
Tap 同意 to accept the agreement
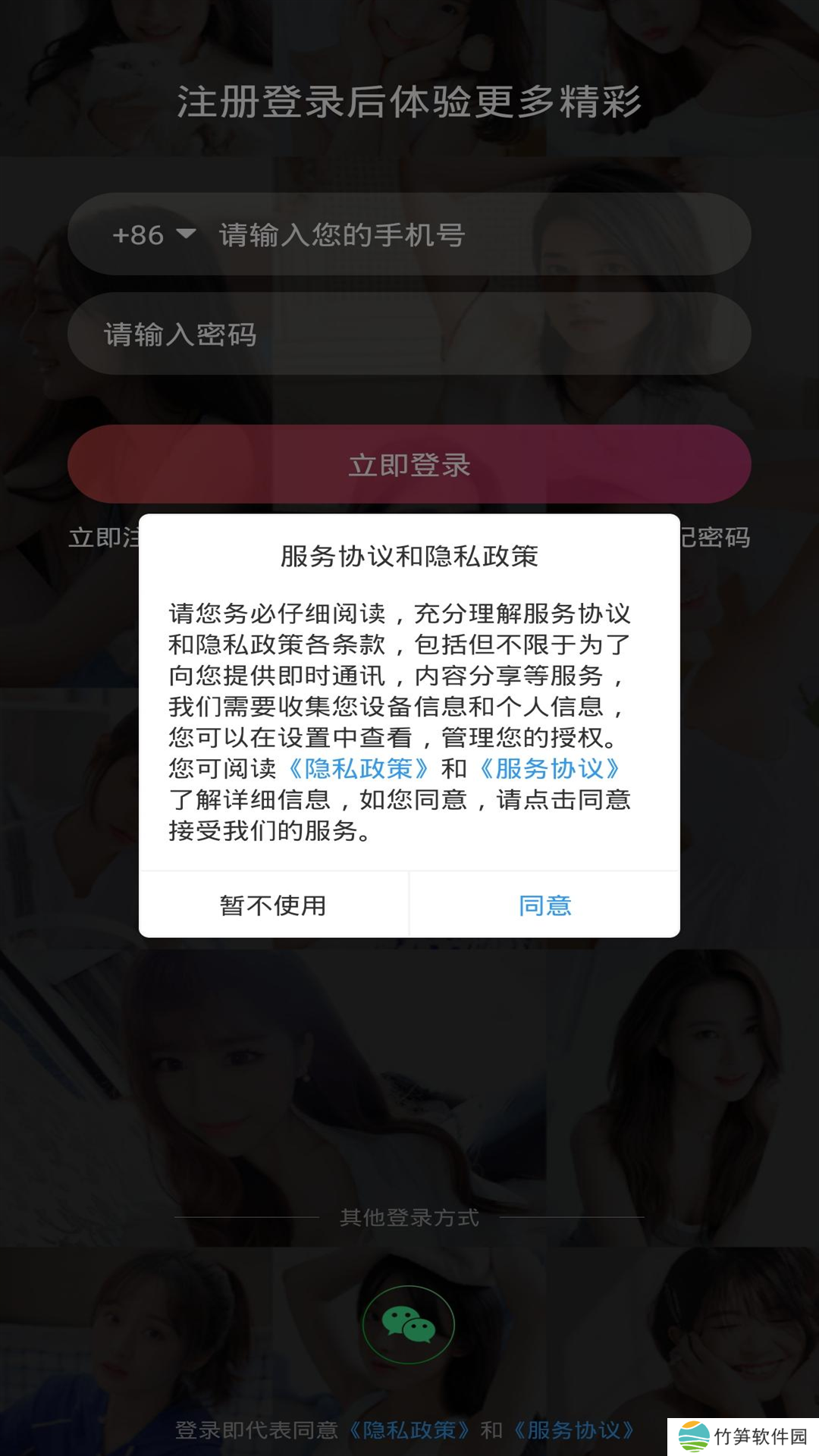(x=544, y=905)
